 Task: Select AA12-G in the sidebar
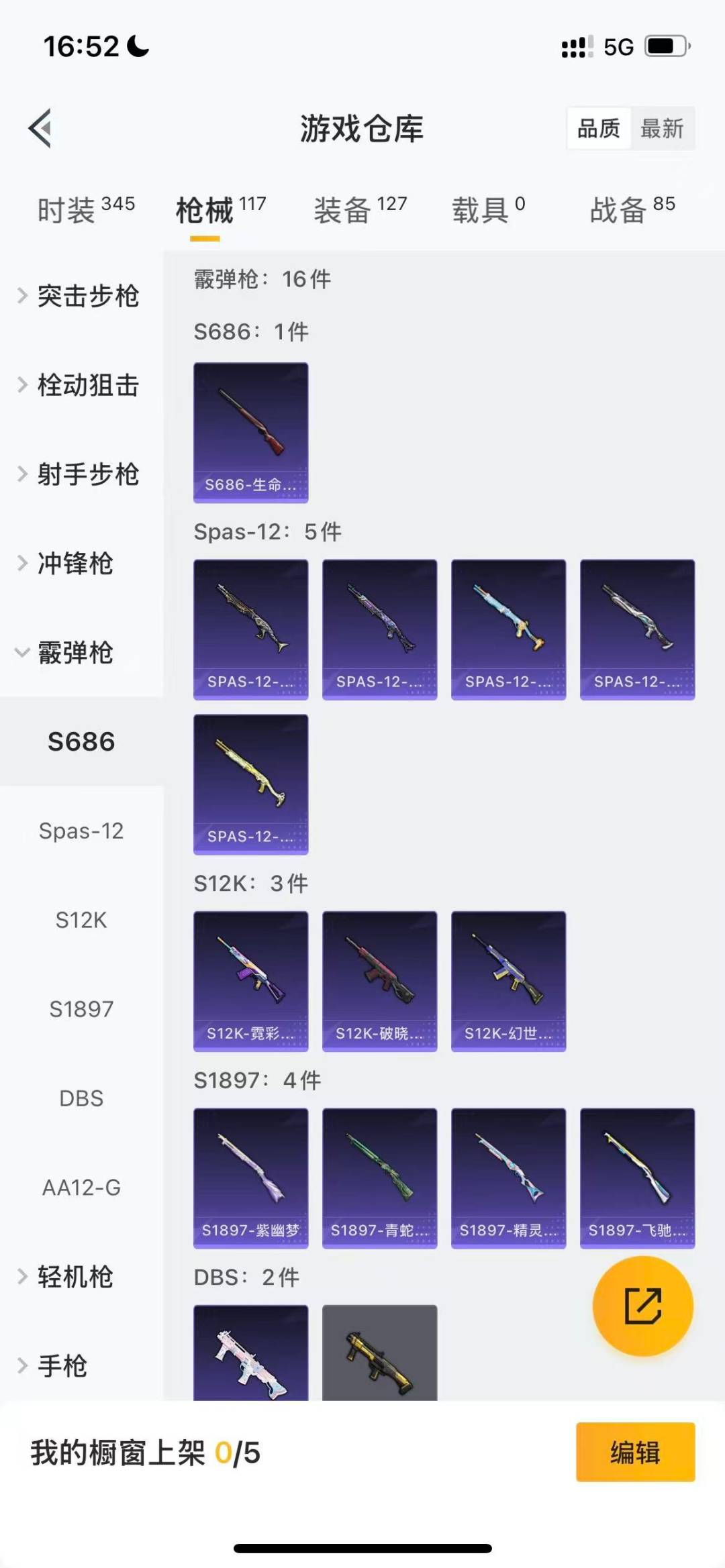coord(82,1188)
